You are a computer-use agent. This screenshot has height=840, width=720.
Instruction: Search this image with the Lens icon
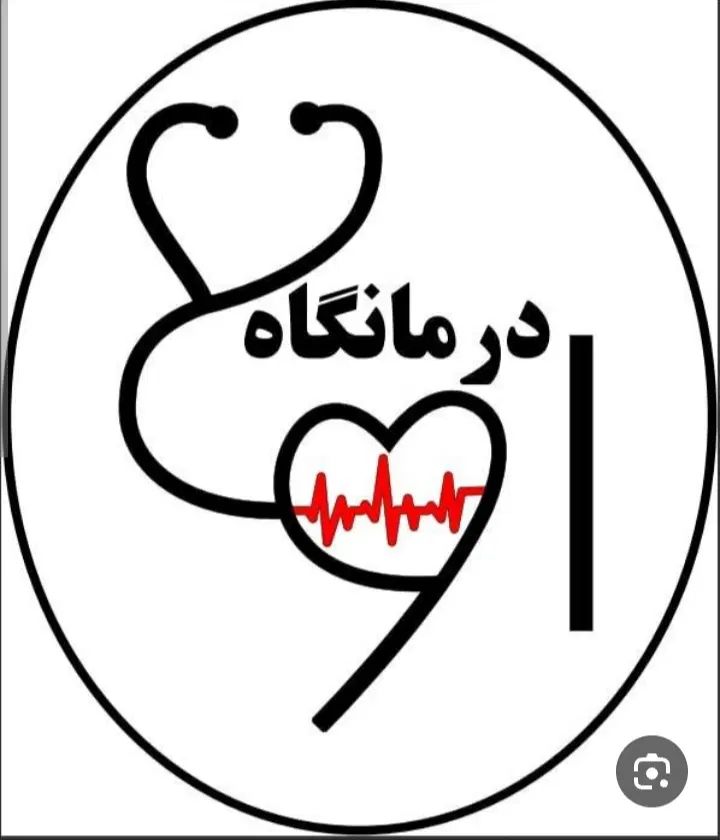click(x=652, y=772)
